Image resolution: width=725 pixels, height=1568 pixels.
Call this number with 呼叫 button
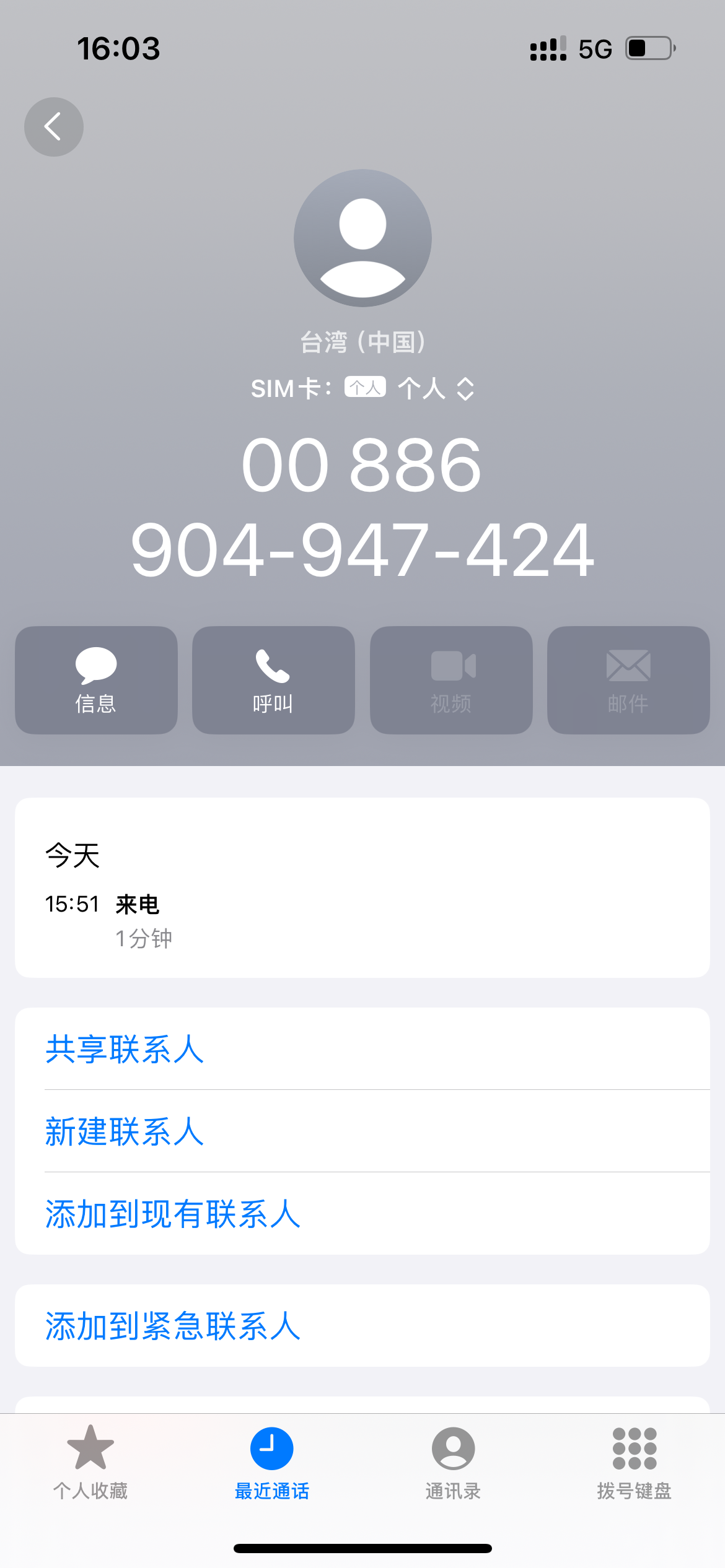273,680
